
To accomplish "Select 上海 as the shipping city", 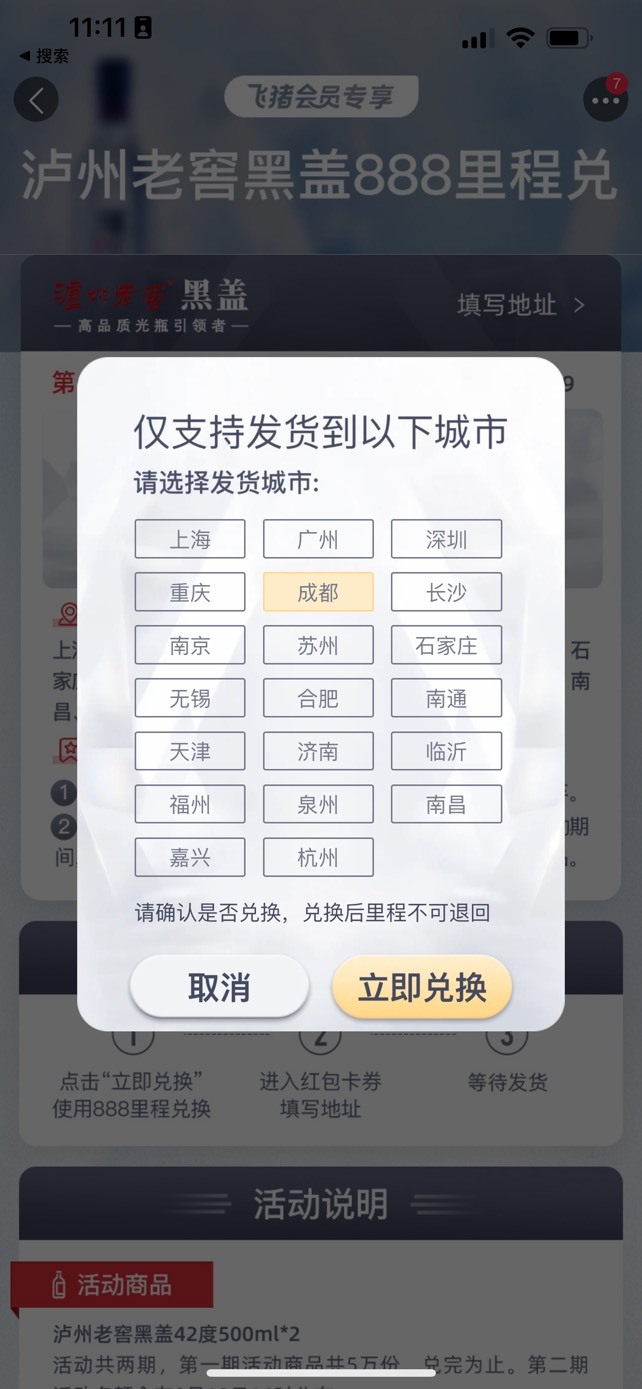I will [190, 539].
